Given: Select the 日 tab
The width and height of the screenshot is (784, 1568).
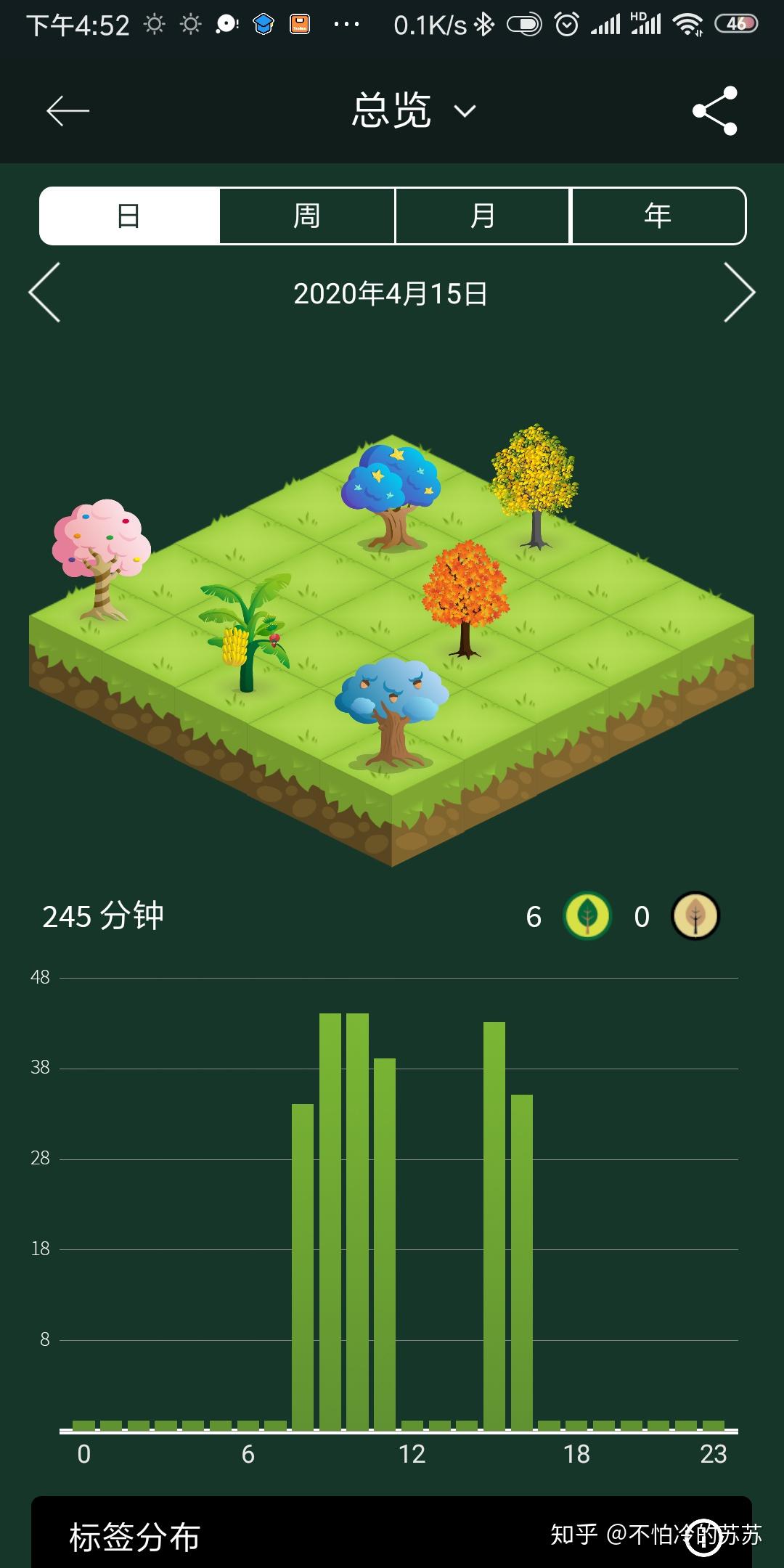Looking at the screenshot, I should 129,216.
